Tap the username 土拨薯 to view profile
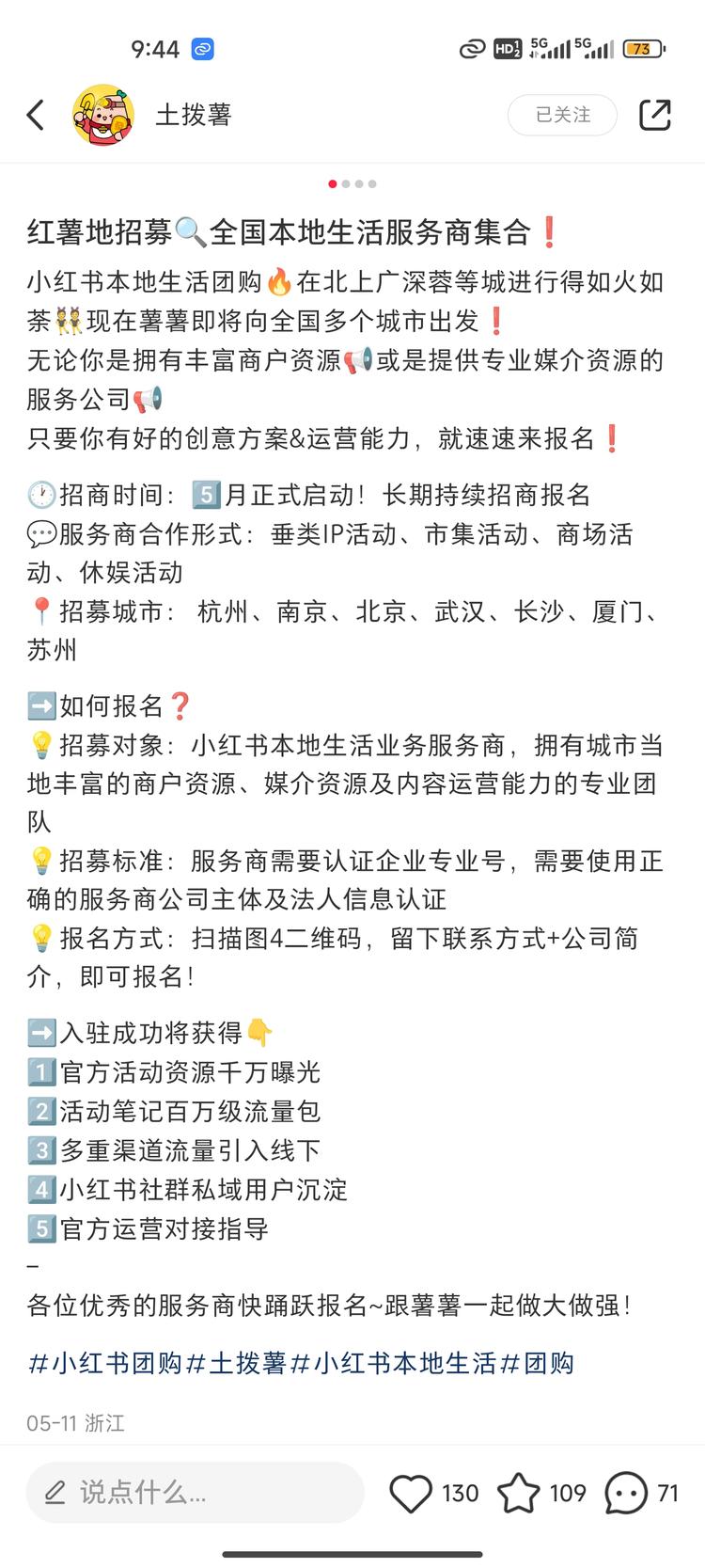 (195, 114)
